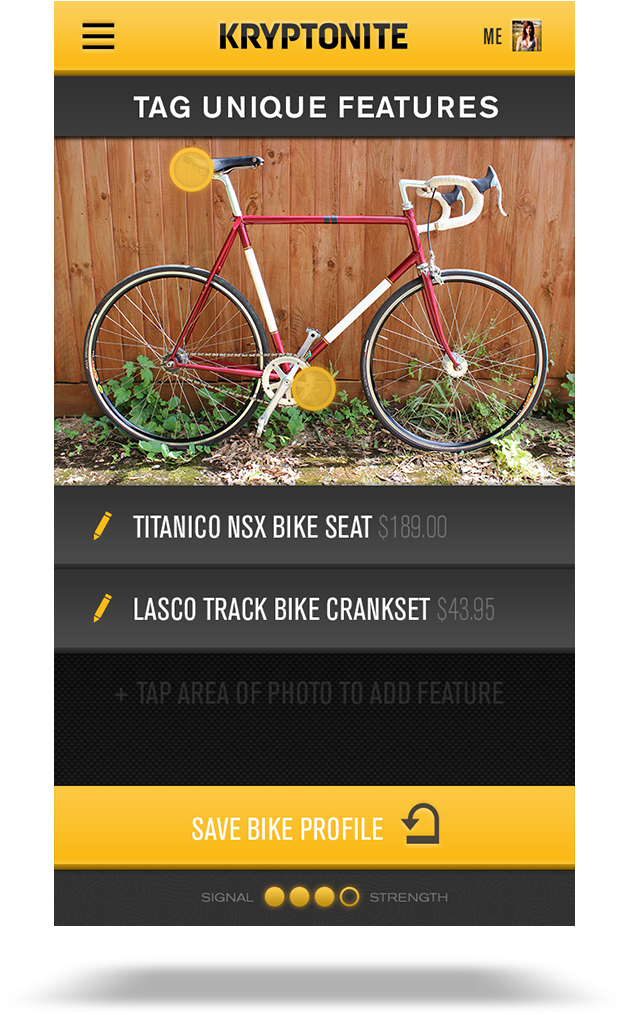Edit the Lasco Track Bike Crankset feature

click(x=102, y=608)
